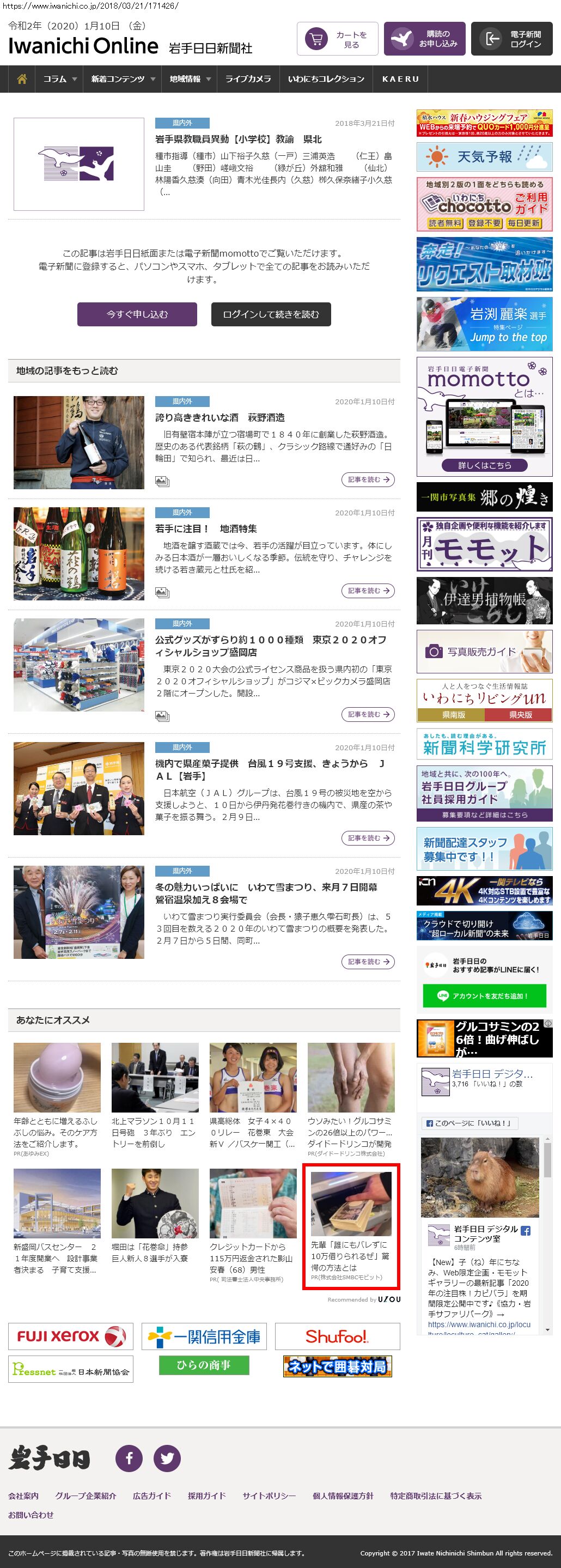
Task: Tap 今すぐ申し込む button
Action: 137,314
